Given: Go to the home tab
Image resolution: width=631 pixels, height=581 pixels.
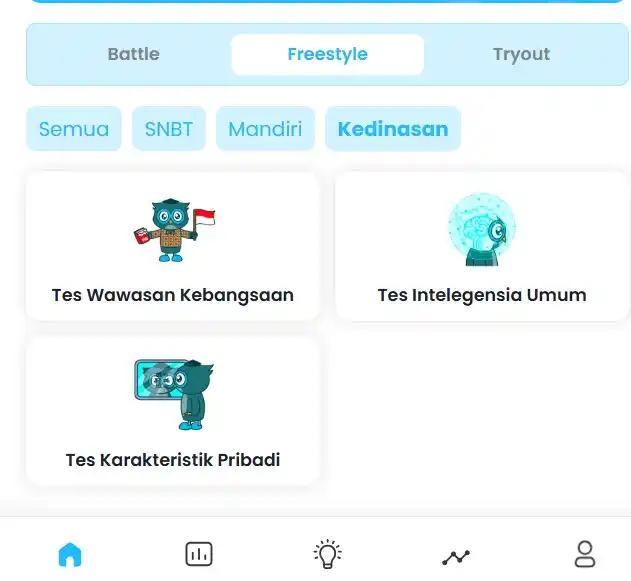Looking at the screenshot, I should [x=70, y=554].
